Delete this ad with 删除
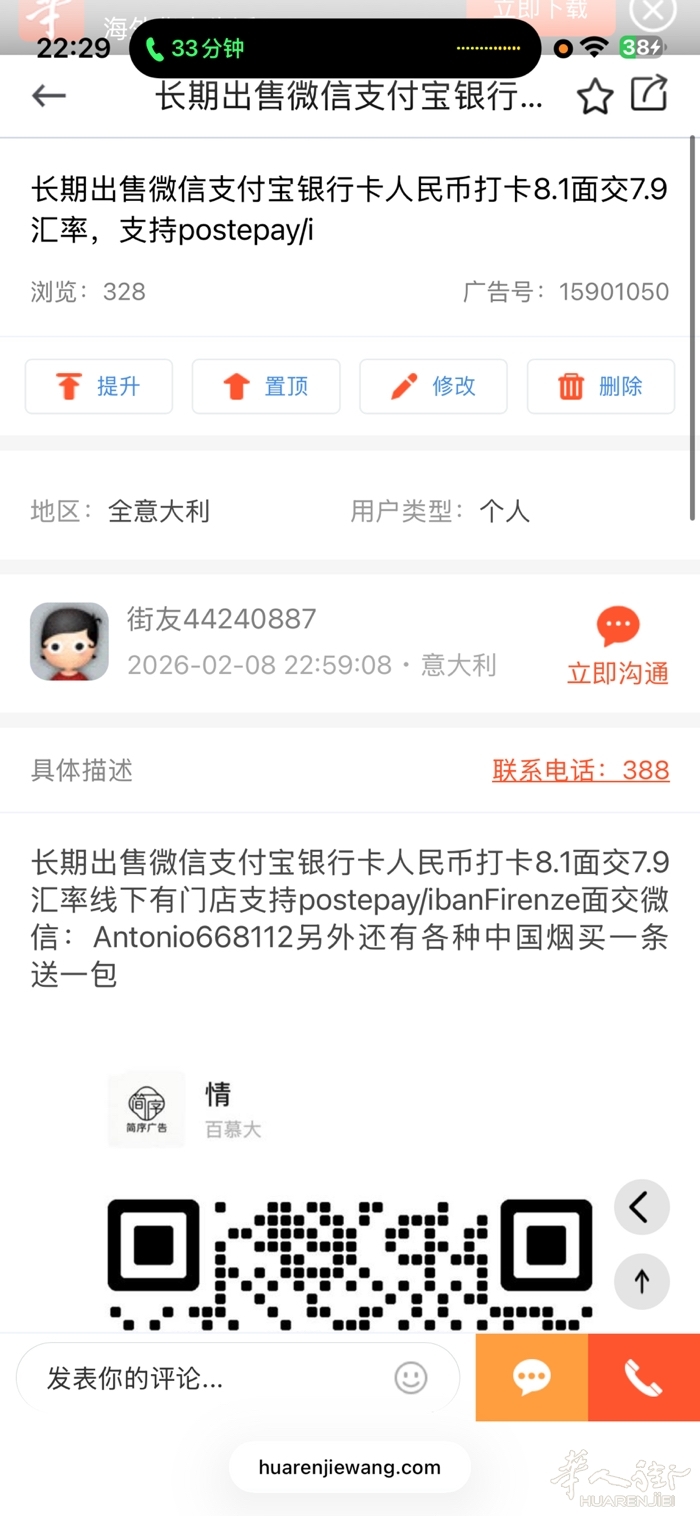This screenshot has width=700, height=1516. [x=601, y=386]
